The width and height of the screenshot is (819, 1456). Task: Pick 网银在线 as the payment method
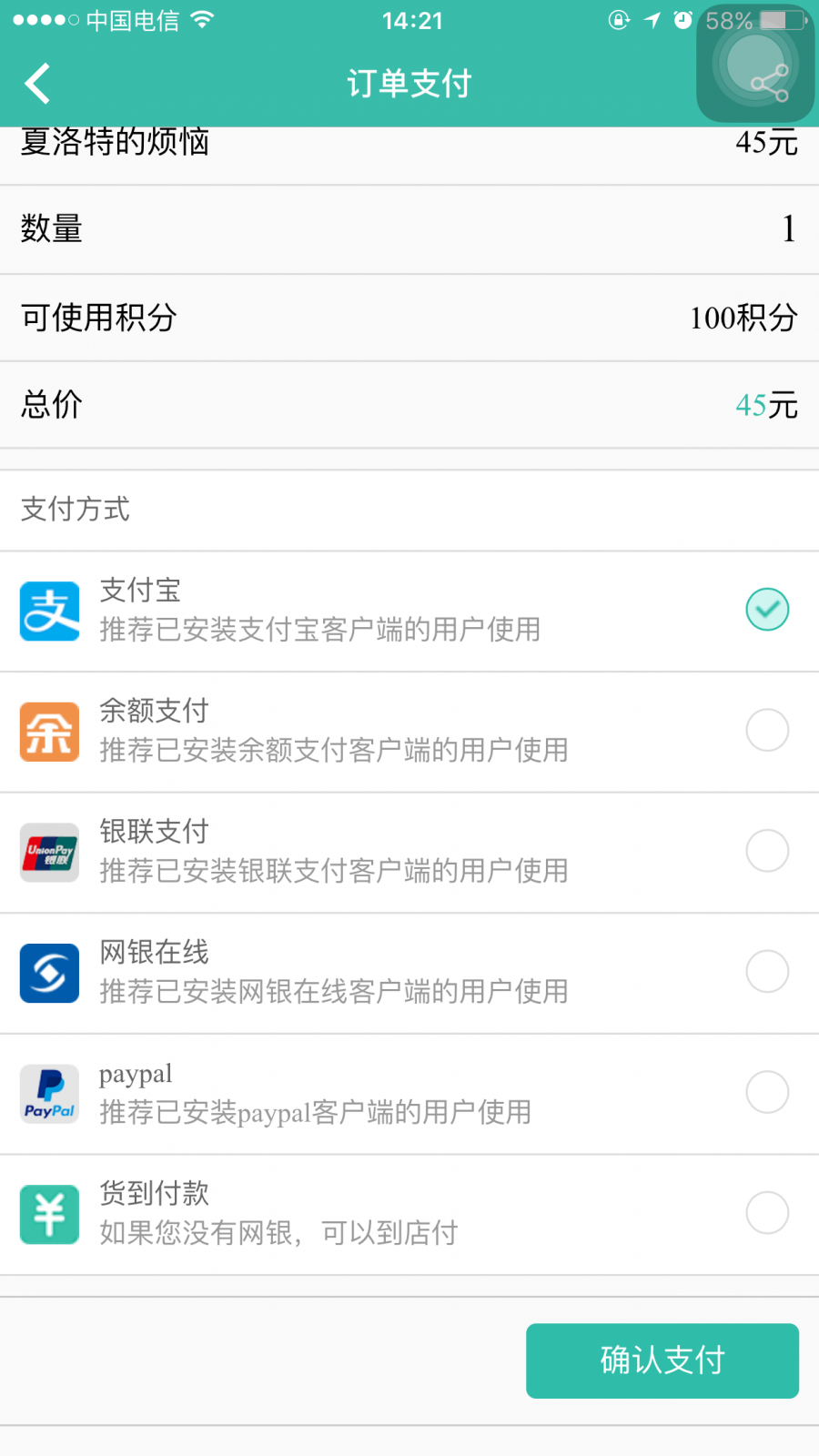pos(409,974)
